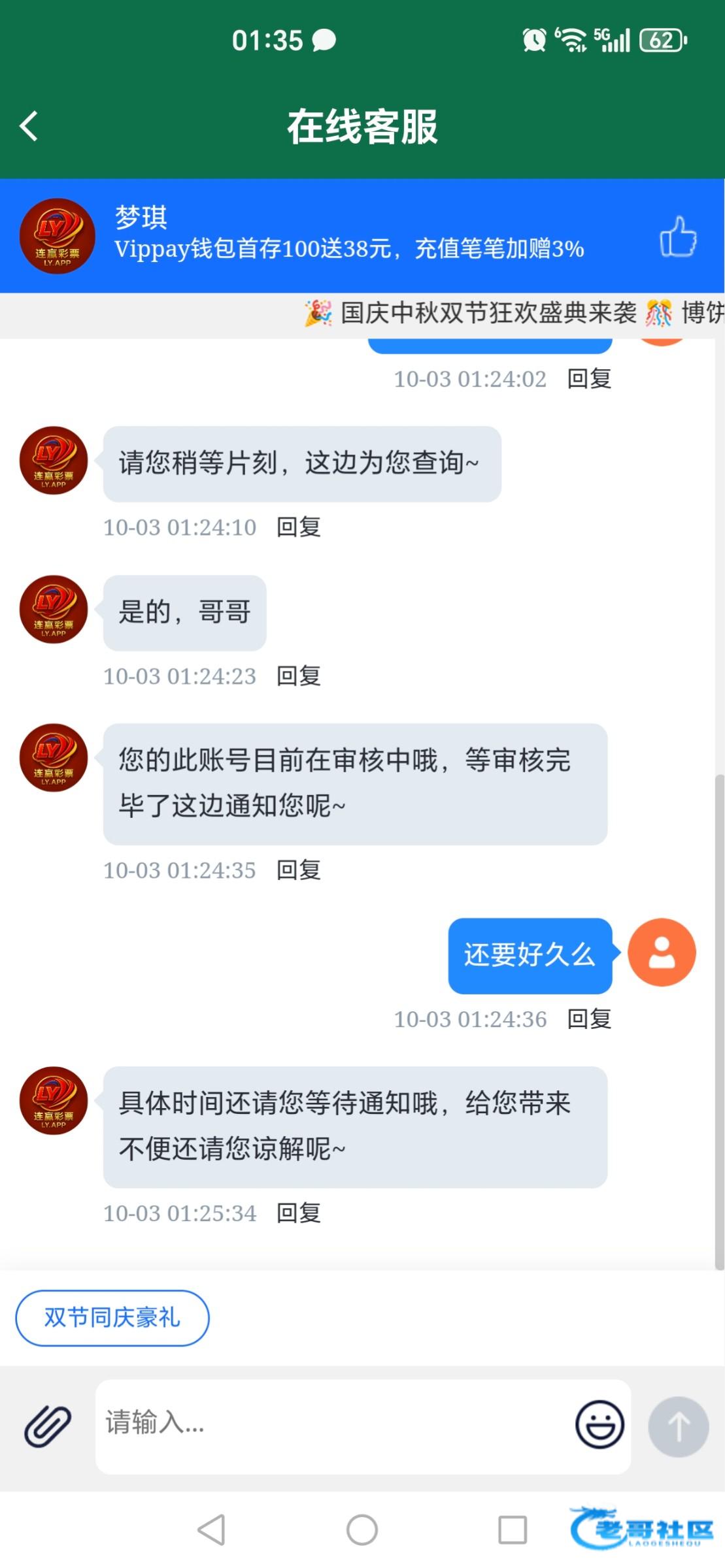Go back from the 在线客服 screen

[x=29, y=126]
